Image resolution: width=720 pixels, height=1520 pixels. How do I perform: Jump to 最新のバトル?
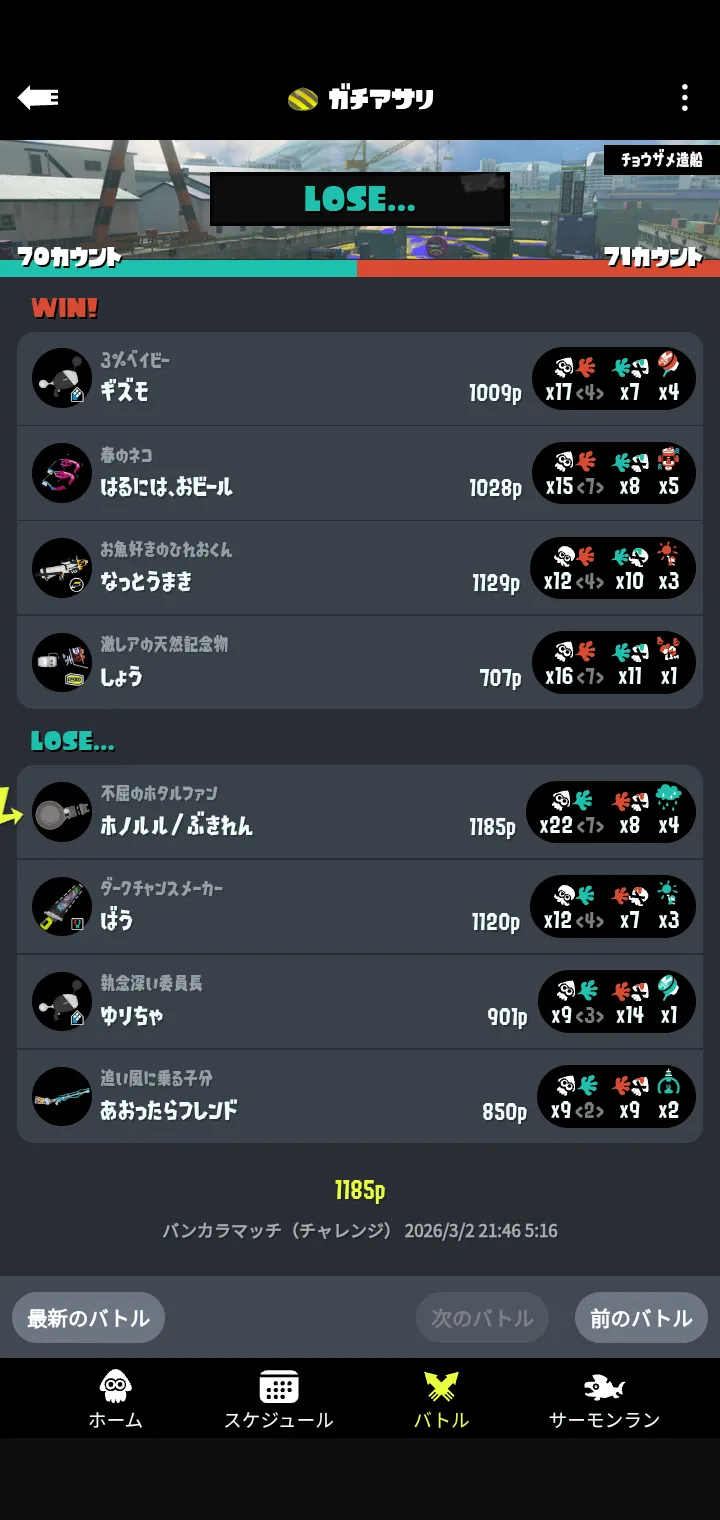[88, 1318]
